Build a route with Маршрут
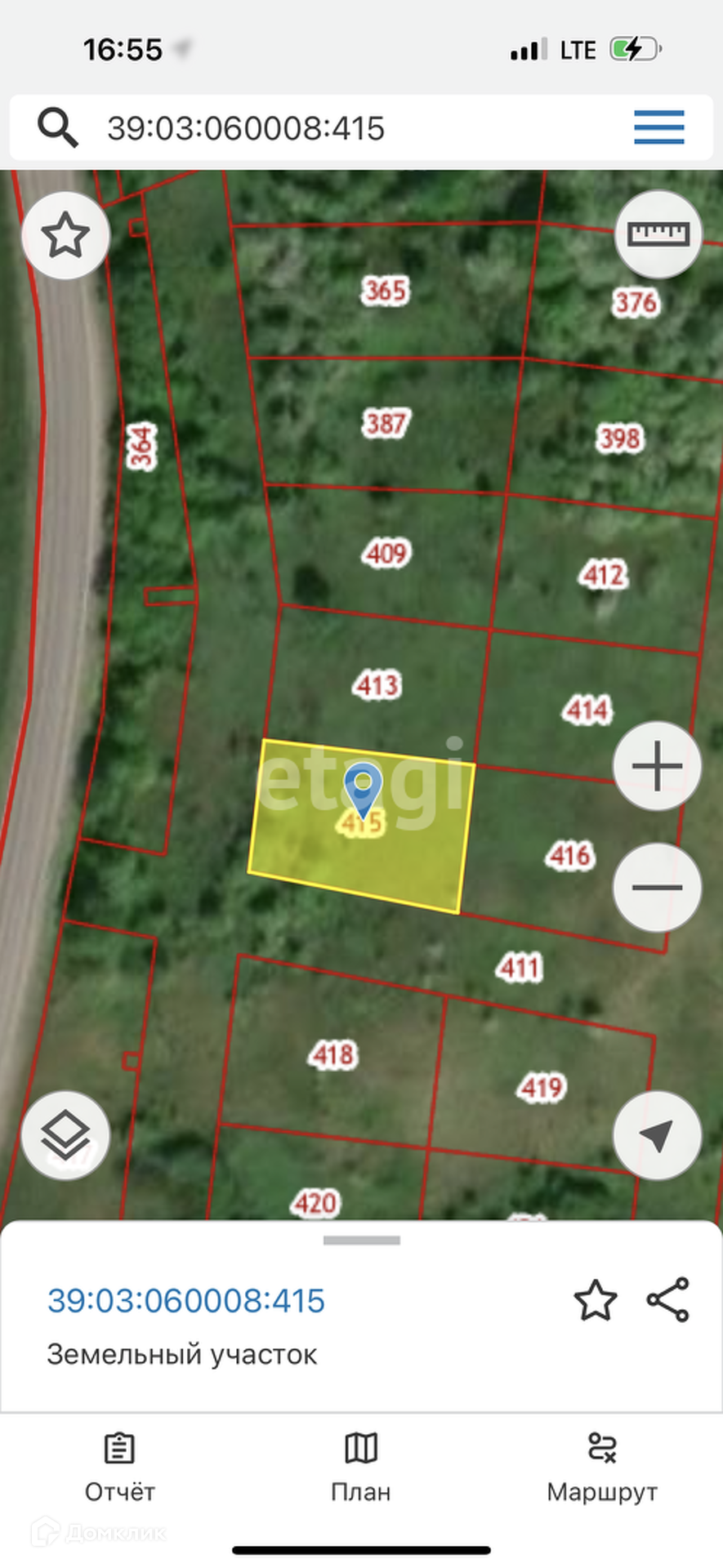 [602, 1467]
